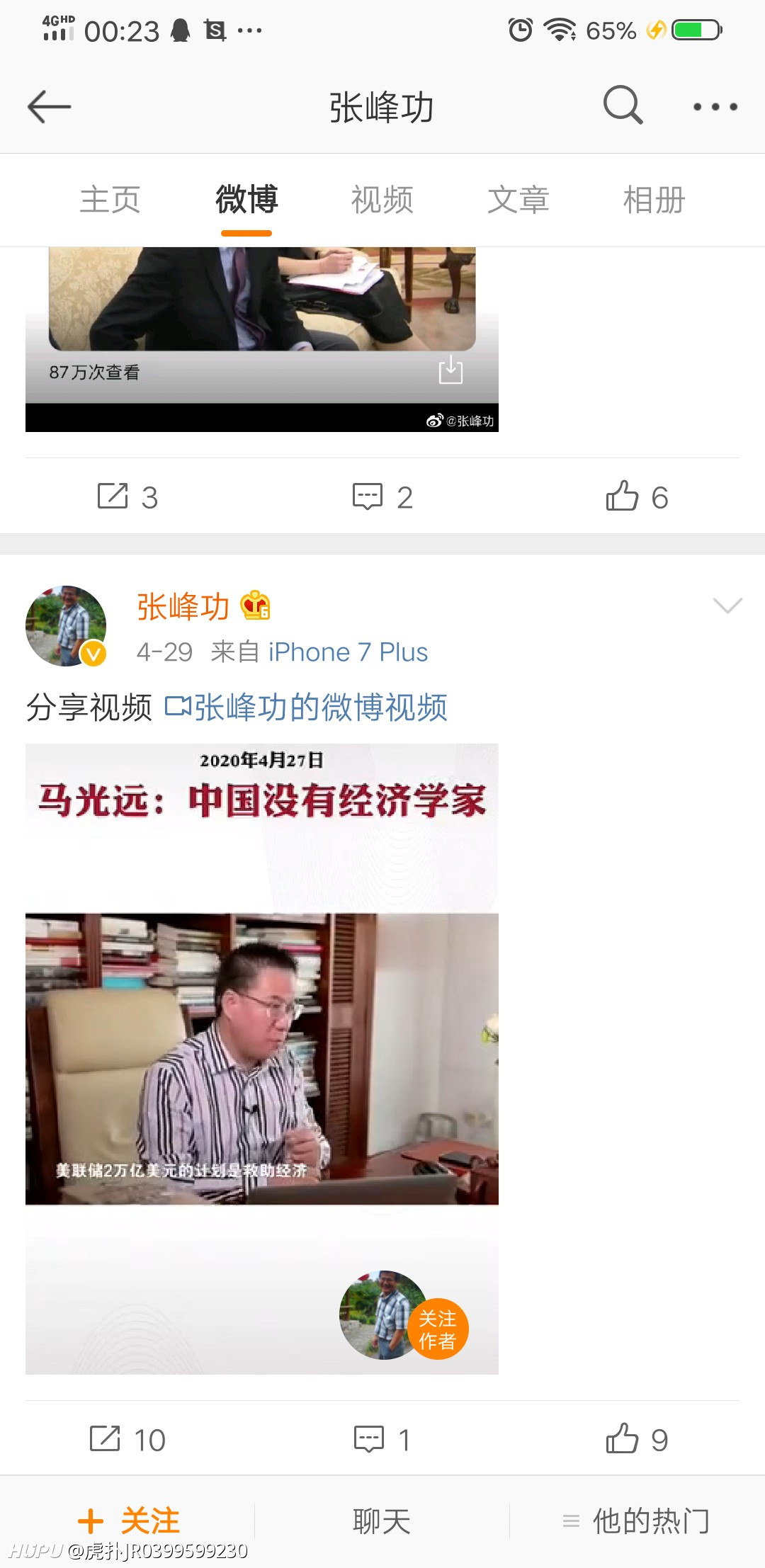Go back with the arrow icon

point(49,107)
